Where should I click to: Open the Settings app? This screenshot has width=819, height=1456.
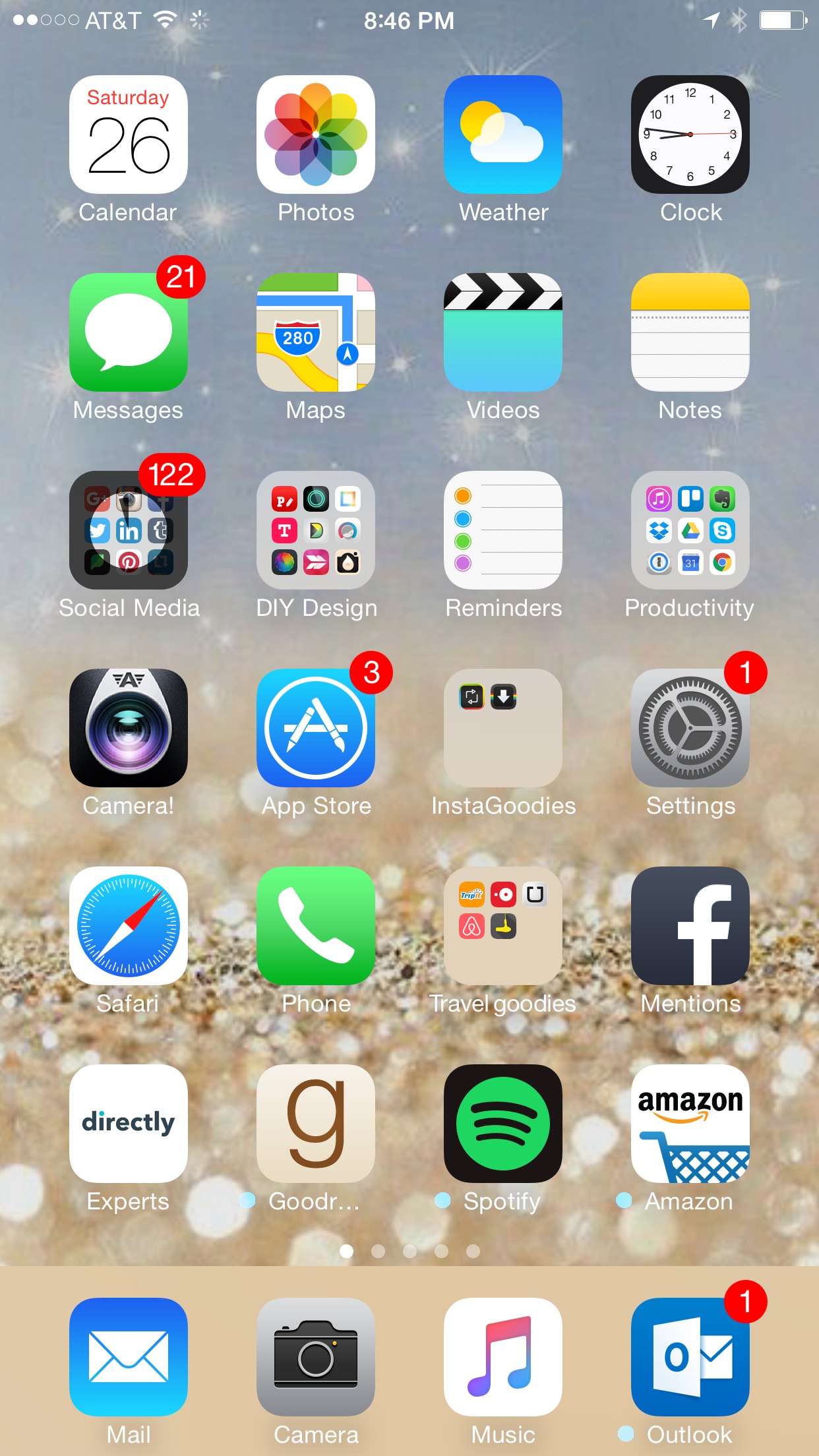point(690,728)
